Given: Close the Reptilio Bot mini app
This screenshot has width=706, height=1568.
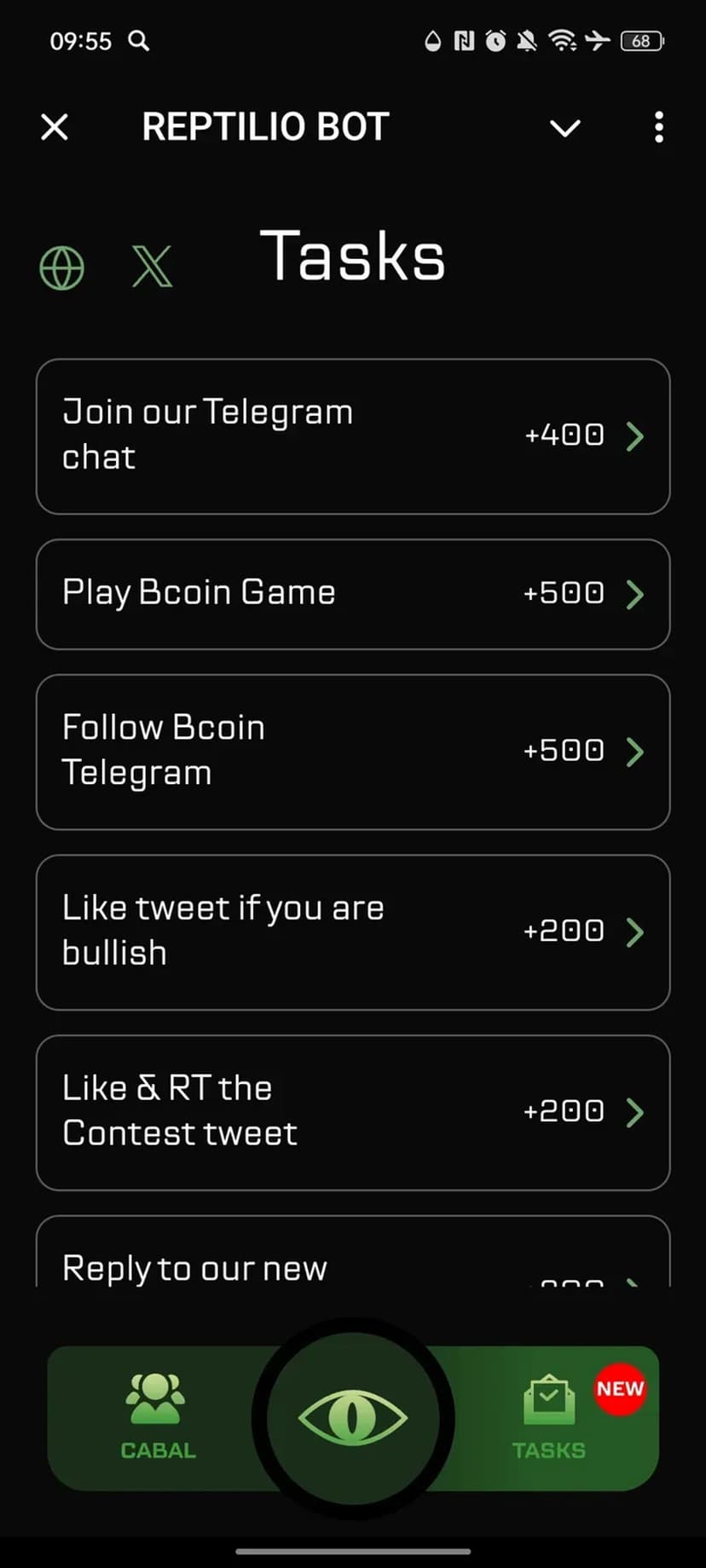Looking at the screenshot, I should [55, 128].
